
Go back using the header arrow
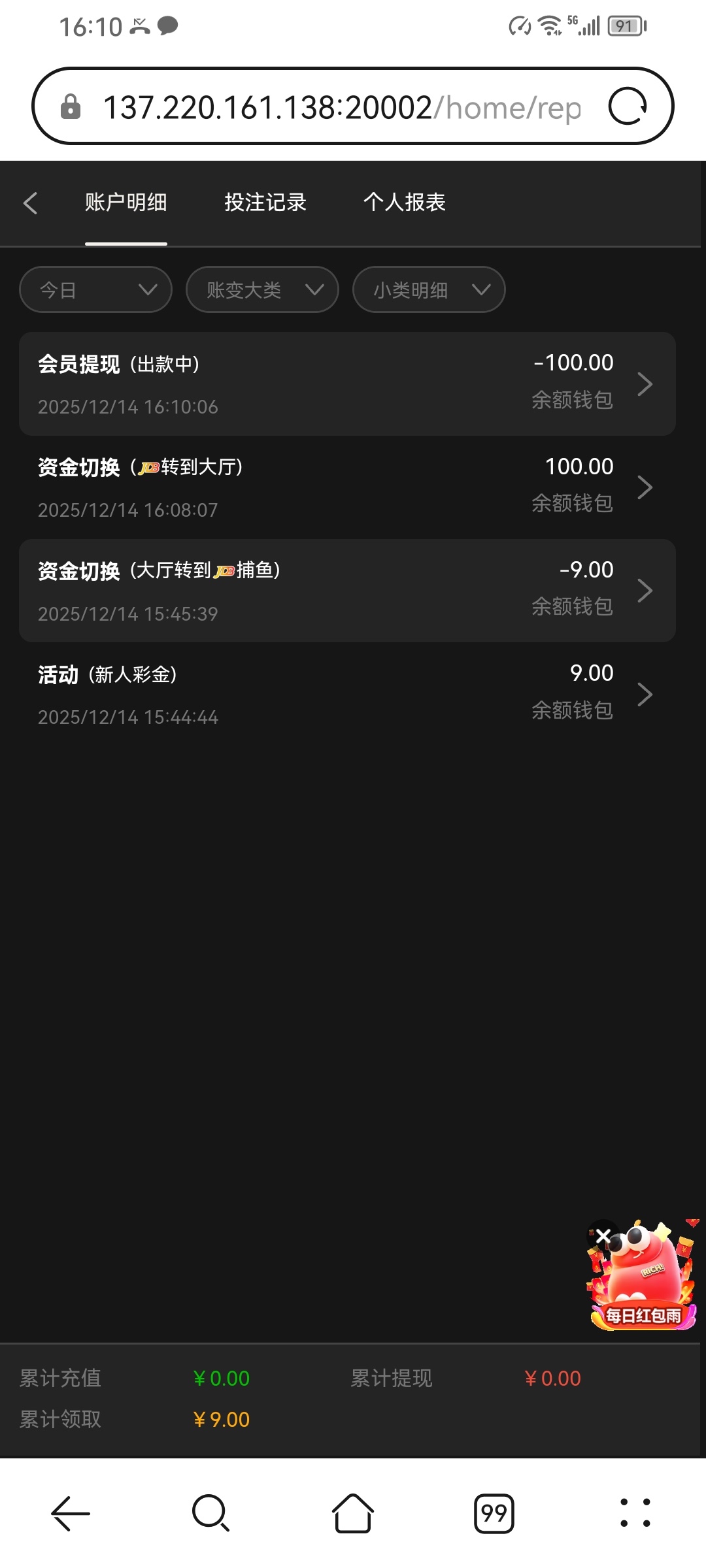tap(30, 203)
